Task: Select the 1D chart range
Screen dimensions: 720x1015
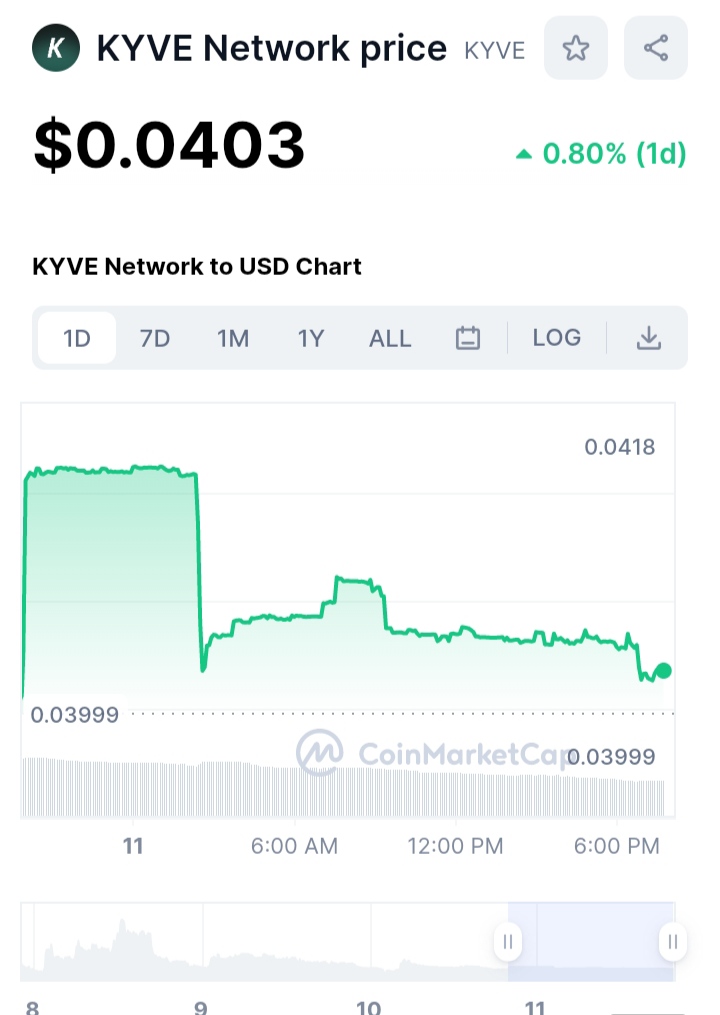Action: click(77, 338)
